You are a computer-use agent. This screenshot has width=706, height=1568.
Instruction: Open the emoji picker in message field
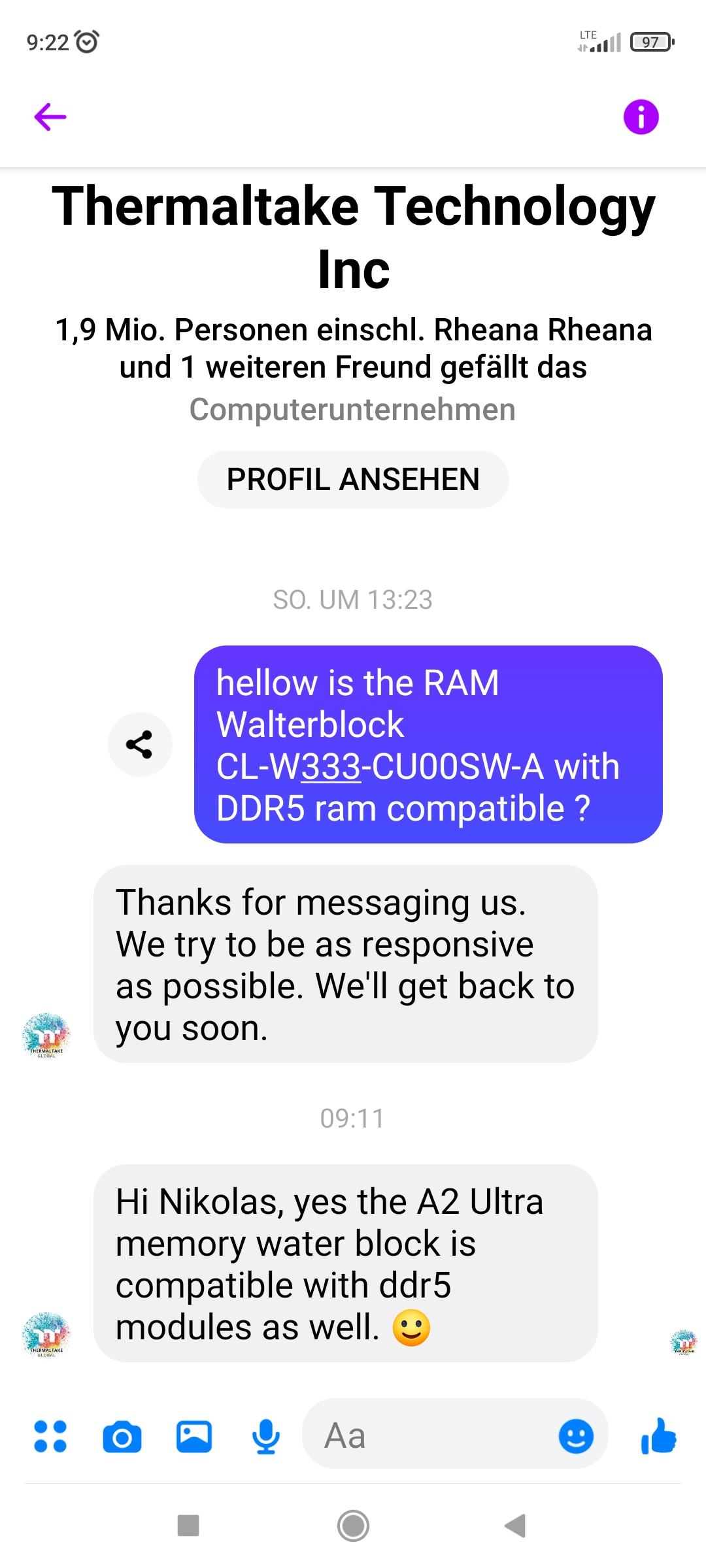pyautogui.click(x=576, y=1436)
